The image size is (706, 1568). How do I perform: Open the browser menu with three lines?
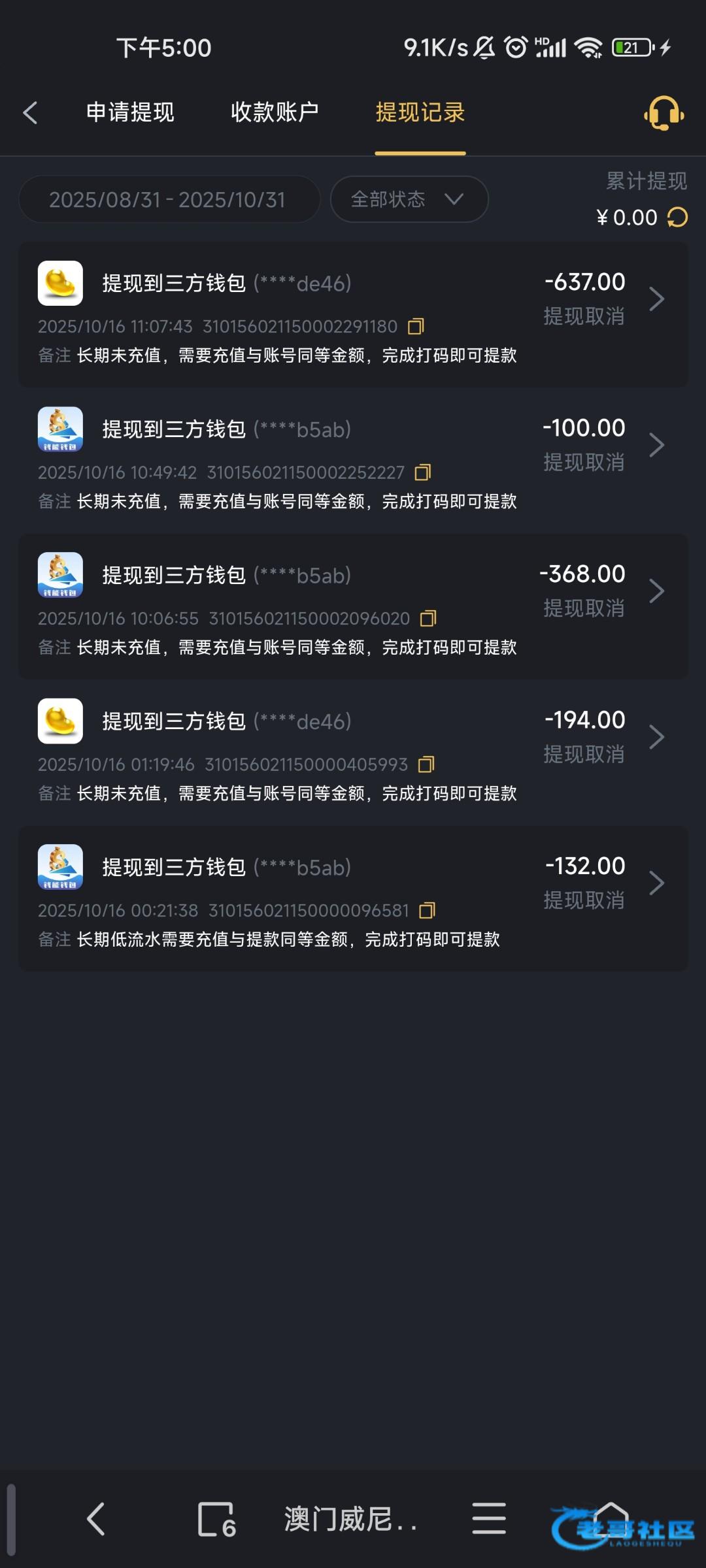(489, 1518)
